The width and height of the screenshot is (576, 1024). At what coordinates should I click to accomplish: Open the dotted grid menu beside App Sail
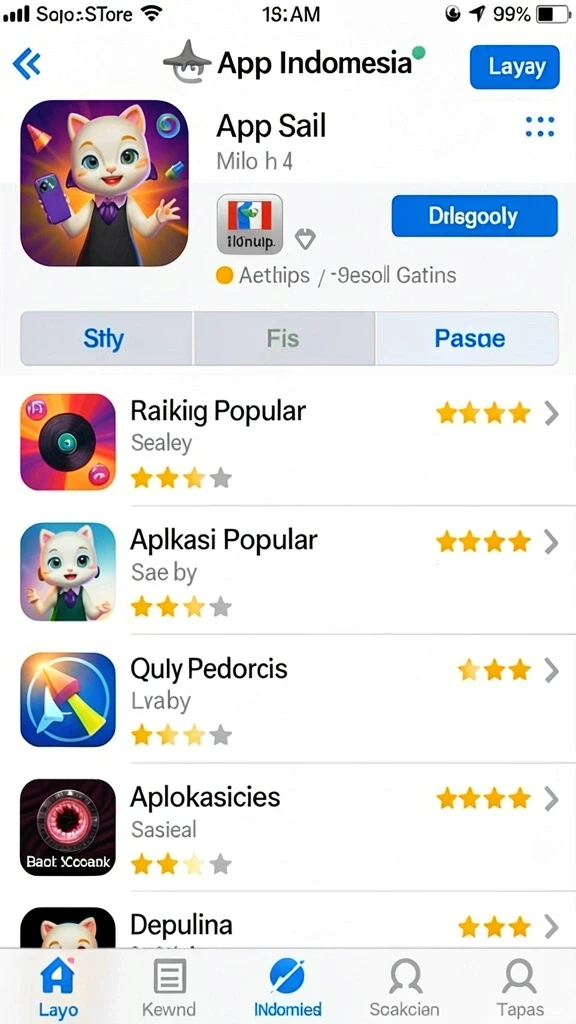click(x=539, y=126)
